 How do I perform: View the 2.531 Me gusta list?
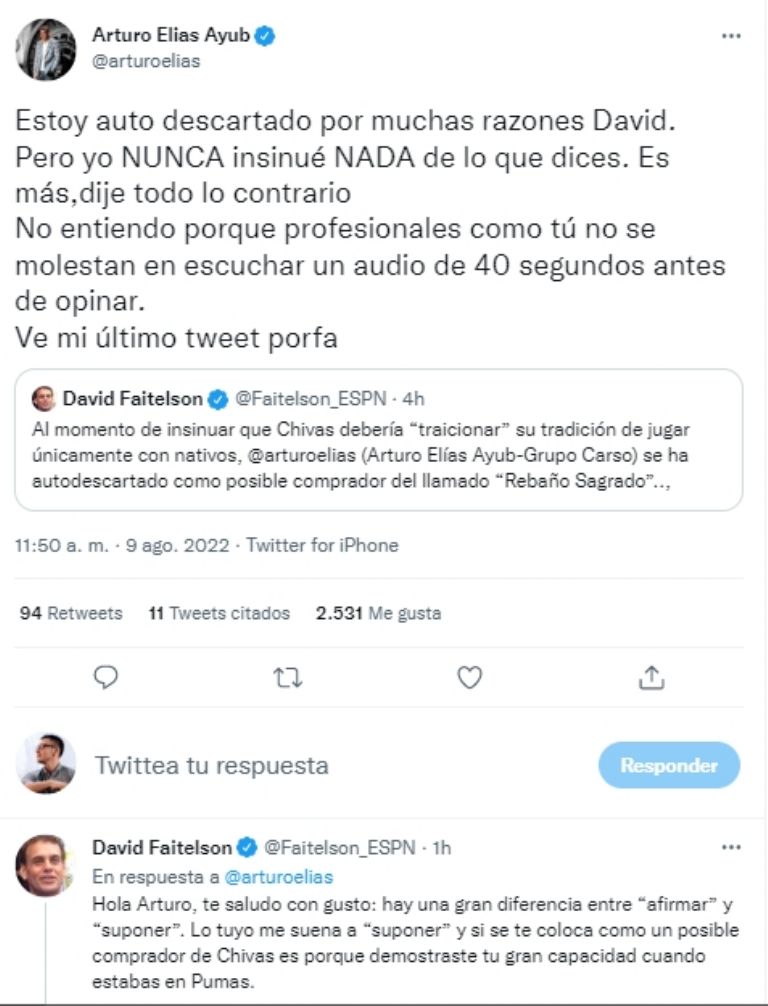point(378,613)
